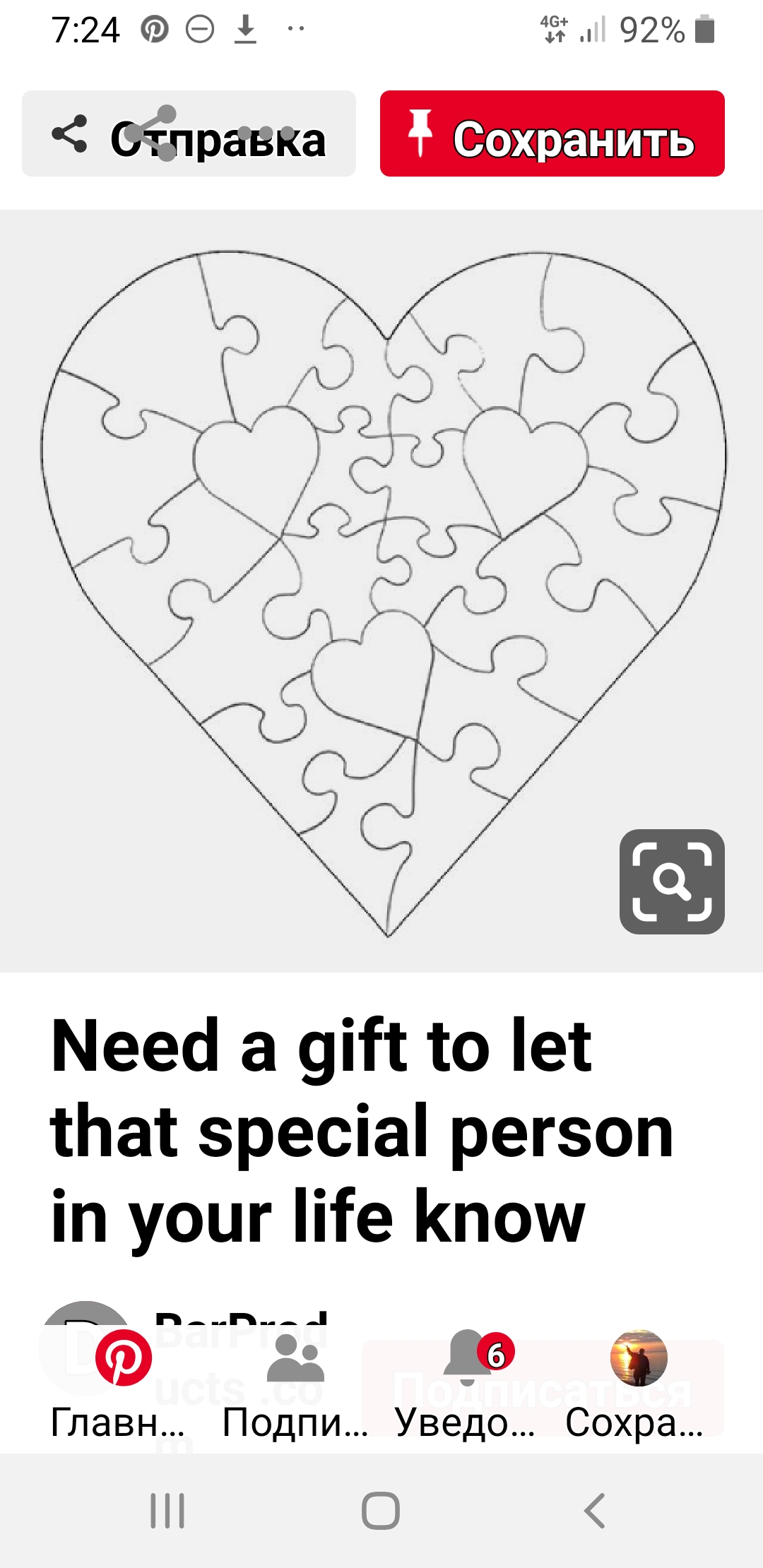The height and width of the screenshot is (1568, 763).
Task: Open visual search on the image
Action: [671, 881]
